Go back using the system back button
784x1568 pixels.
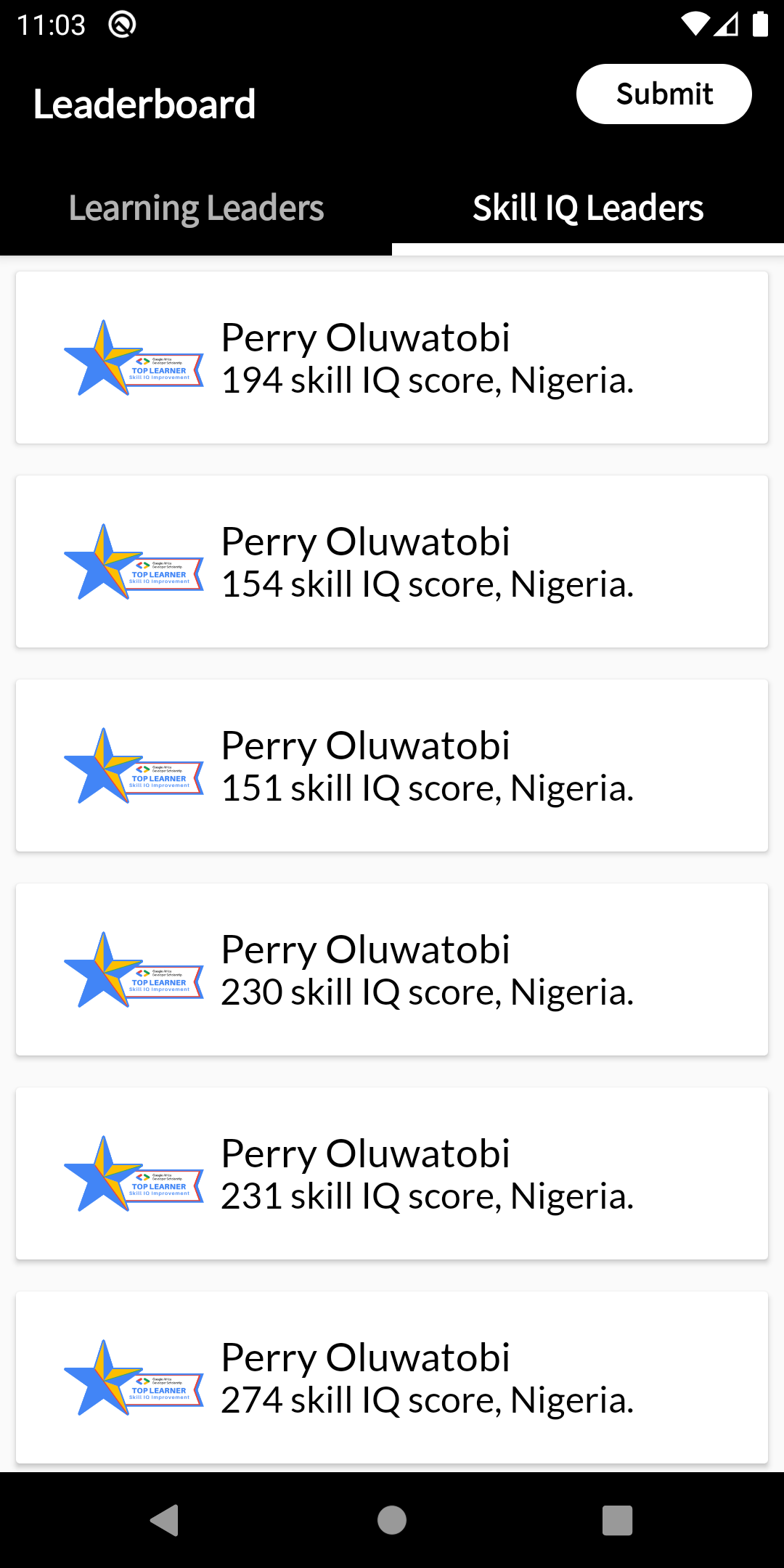pos(165,1520)
